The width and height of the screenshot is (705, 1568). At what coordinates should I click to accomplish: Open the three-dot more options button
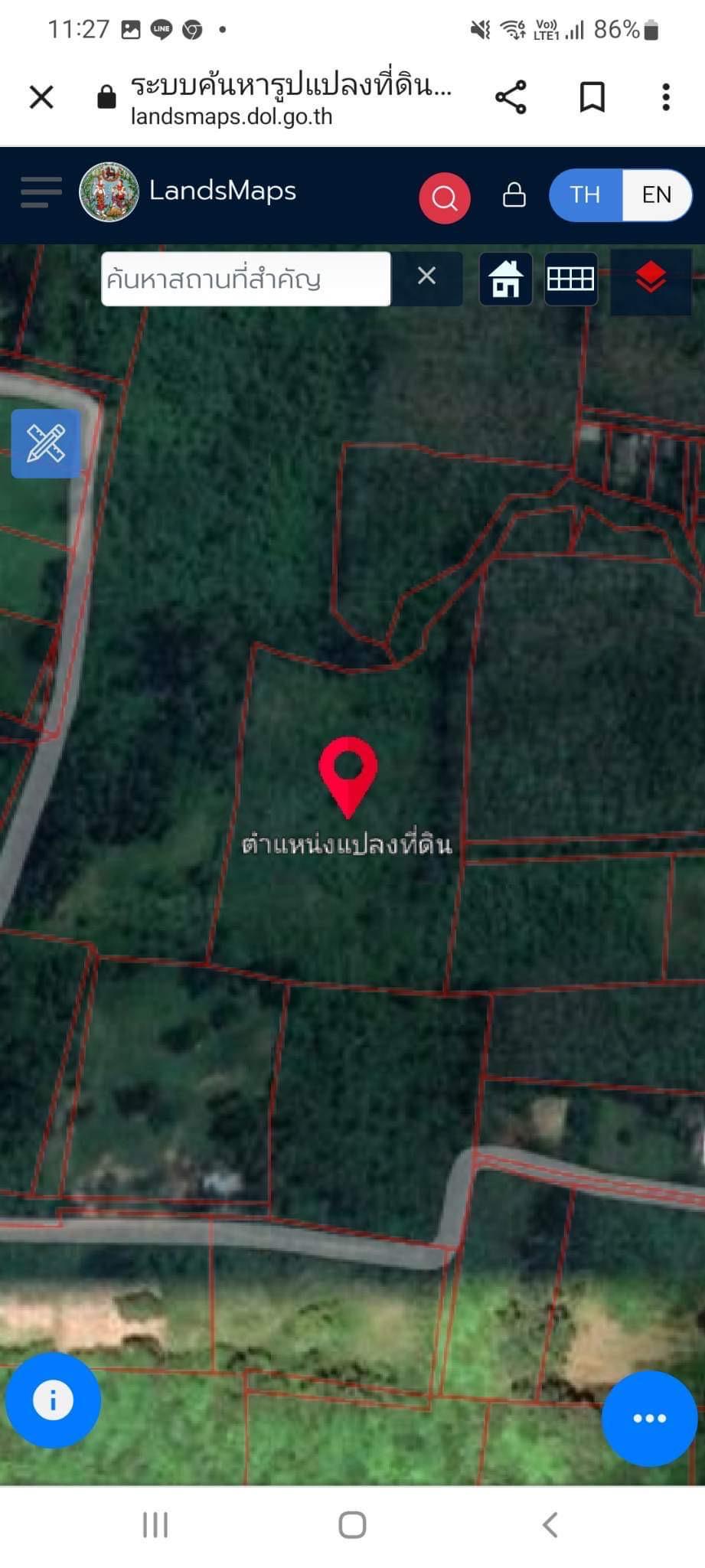click(649, 1418)
